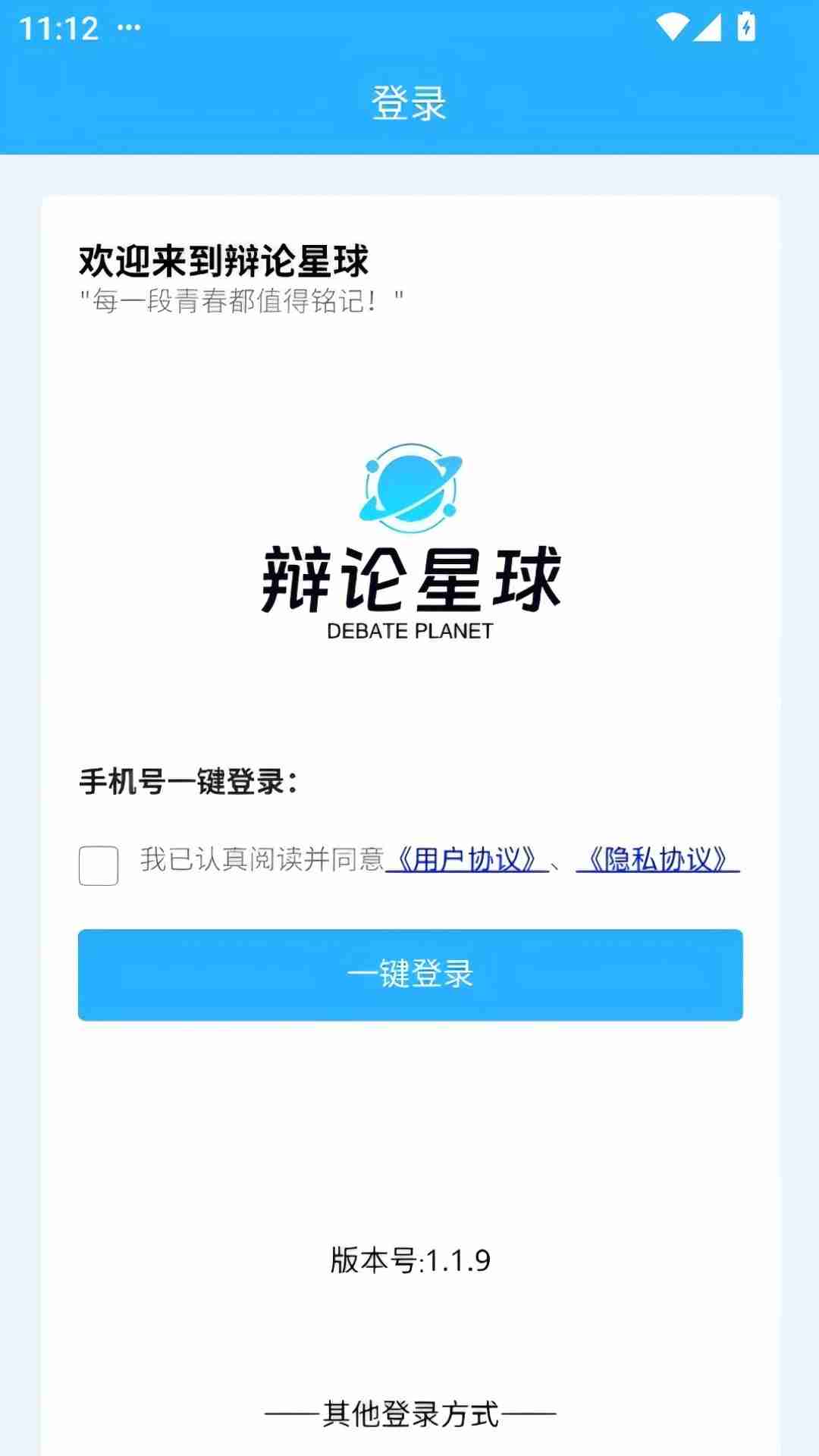Open the 《用户协议》 link
The width and height of the screenshot is (819, 1456).
point(467,860)
